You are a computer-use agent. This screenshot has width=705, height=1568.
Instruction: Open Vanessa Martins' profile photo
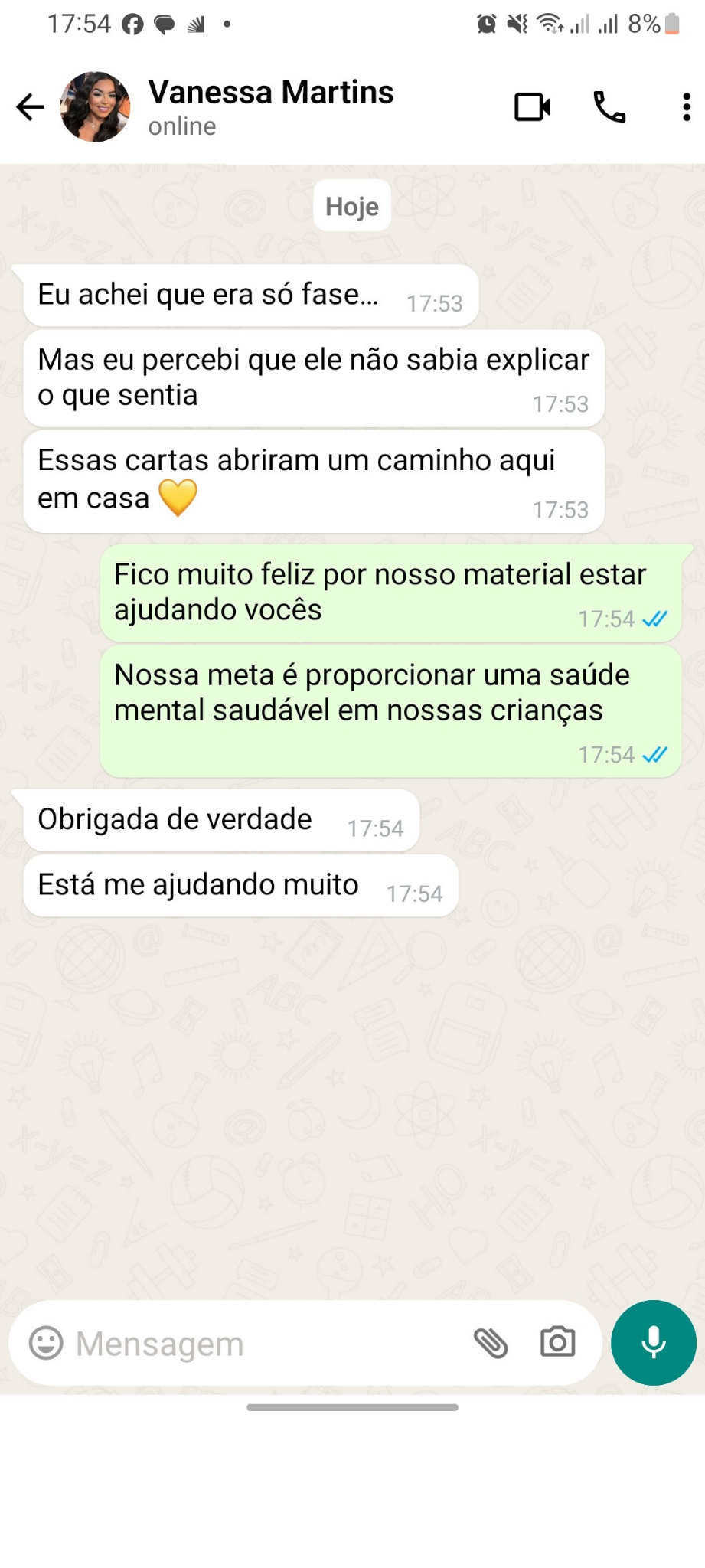click(x=95, y=107)
